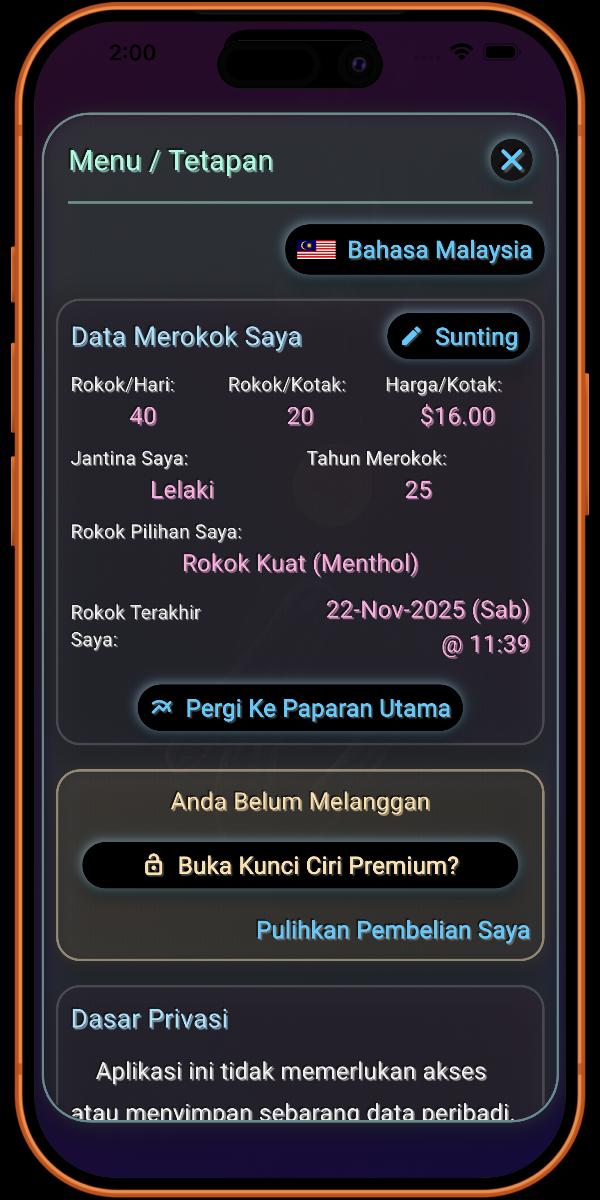
Task: Open Buka Kunci Ciri Premium
Action: point(300,865)
